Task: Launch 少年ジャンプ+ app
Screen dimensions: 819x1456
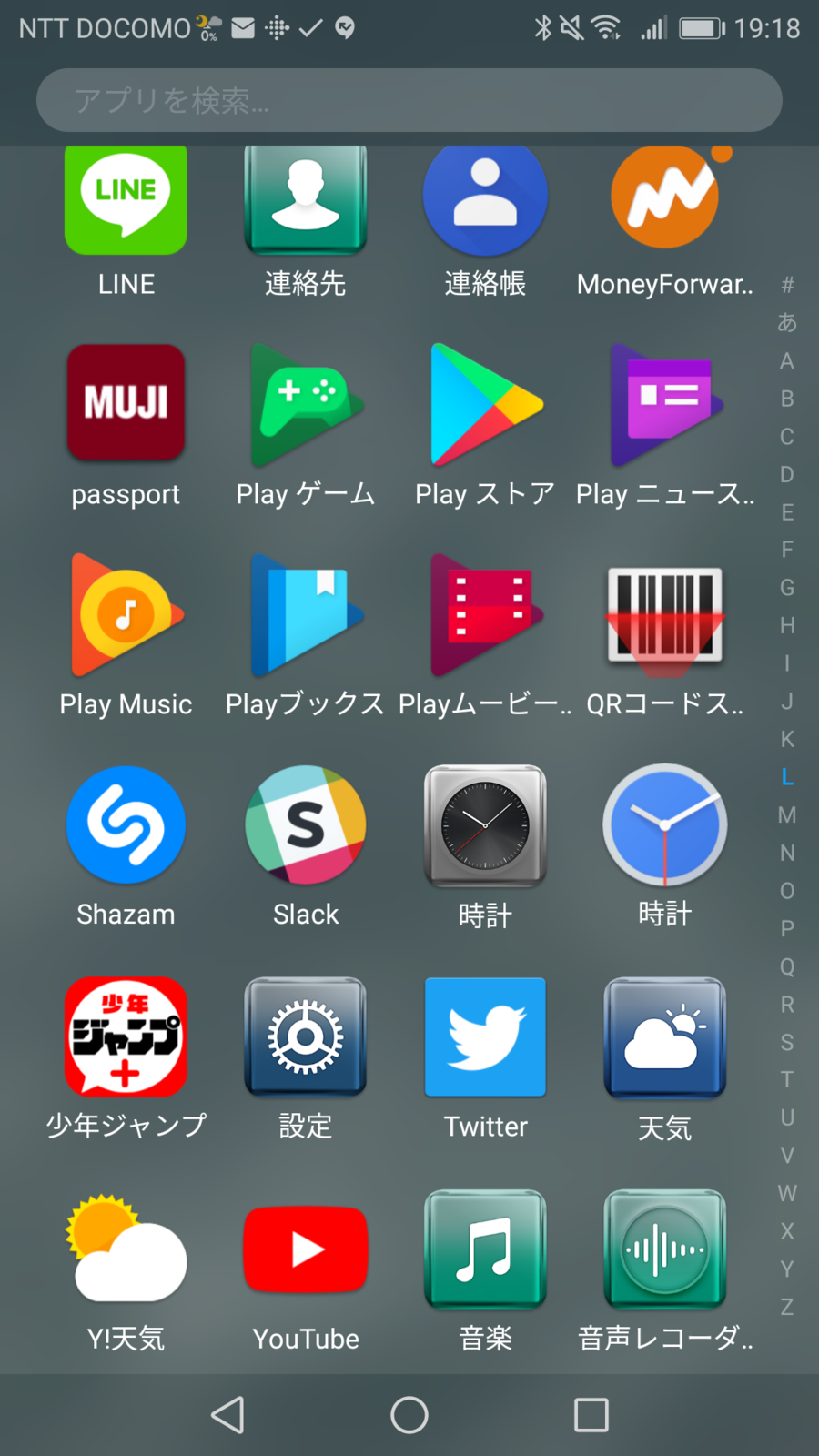Action: 126,1037
